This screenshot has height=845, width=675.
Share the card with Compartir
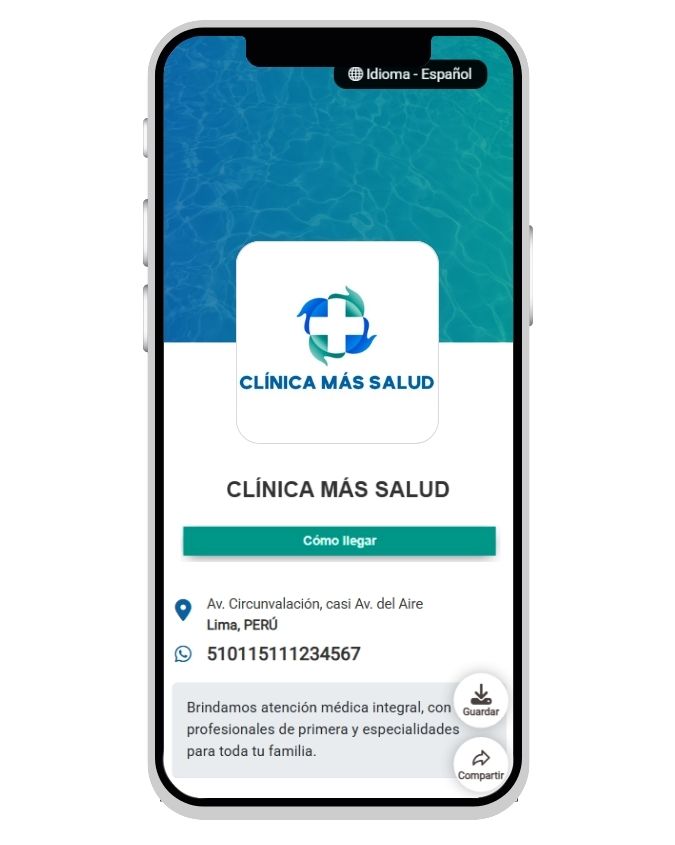click(x=481, y=764)
